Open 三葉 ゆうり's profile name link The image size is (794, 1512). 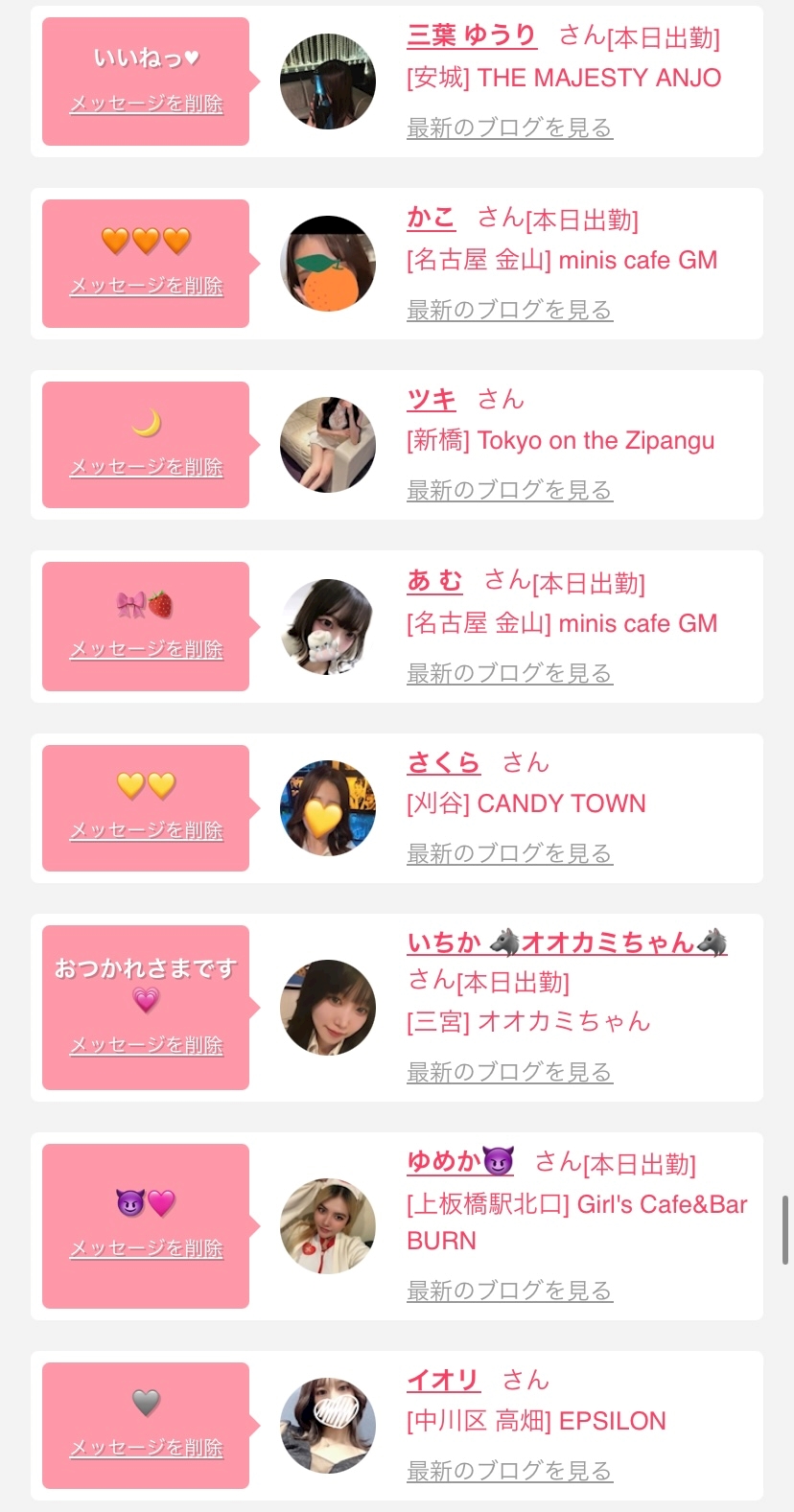click(x=471, y=36)
